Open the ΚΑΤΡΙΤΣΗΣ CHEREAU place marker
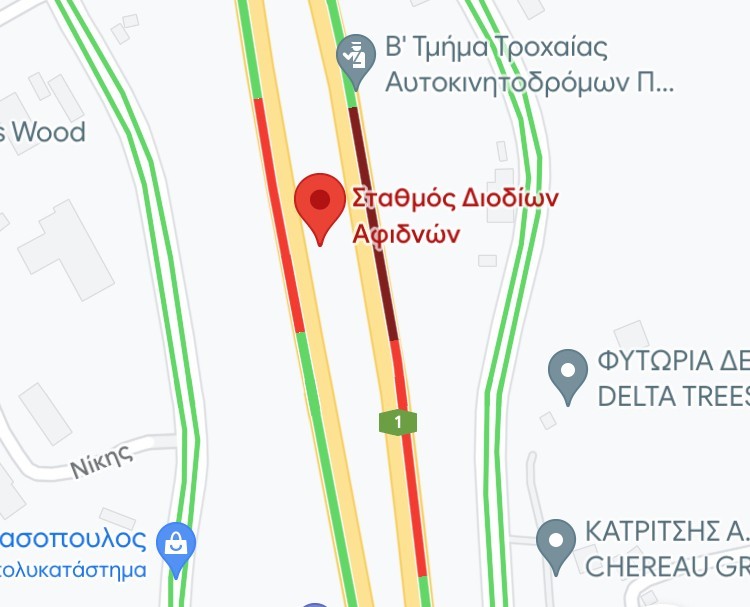This screenshot has width=750, height=607. 557,541
